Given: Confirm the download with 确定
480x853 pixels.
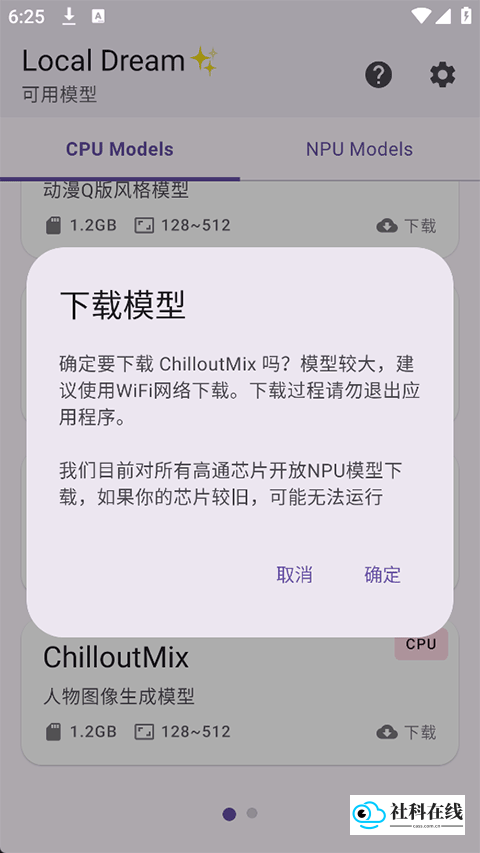Looking at the screenshot, I should [383, 574].
